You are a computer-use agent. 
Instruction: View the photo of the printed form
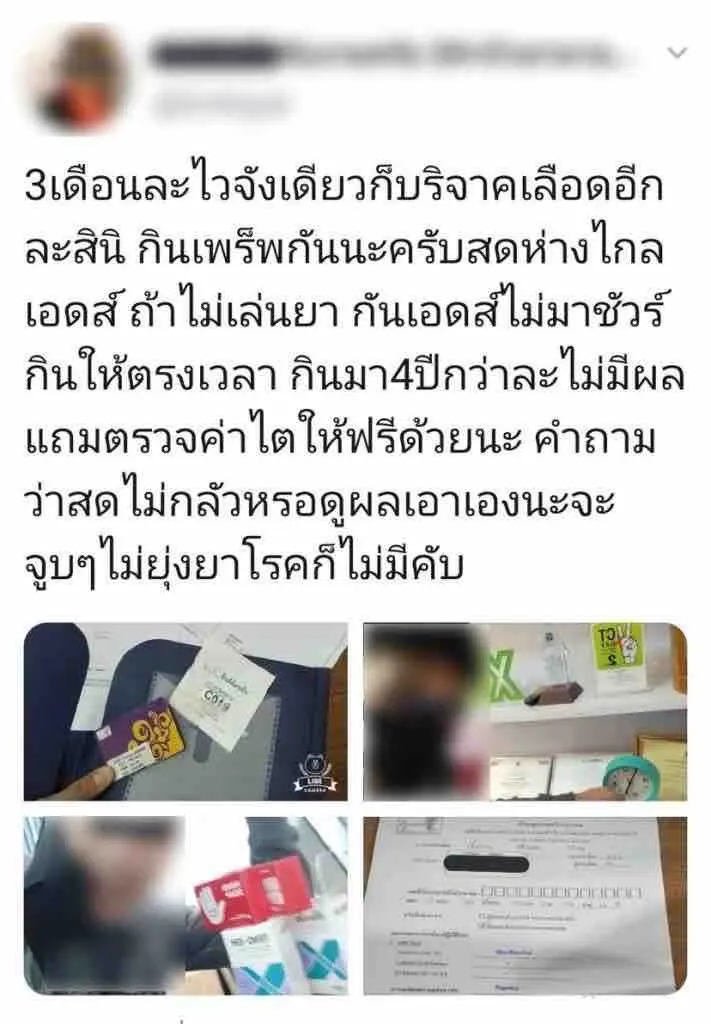[524, 906]
